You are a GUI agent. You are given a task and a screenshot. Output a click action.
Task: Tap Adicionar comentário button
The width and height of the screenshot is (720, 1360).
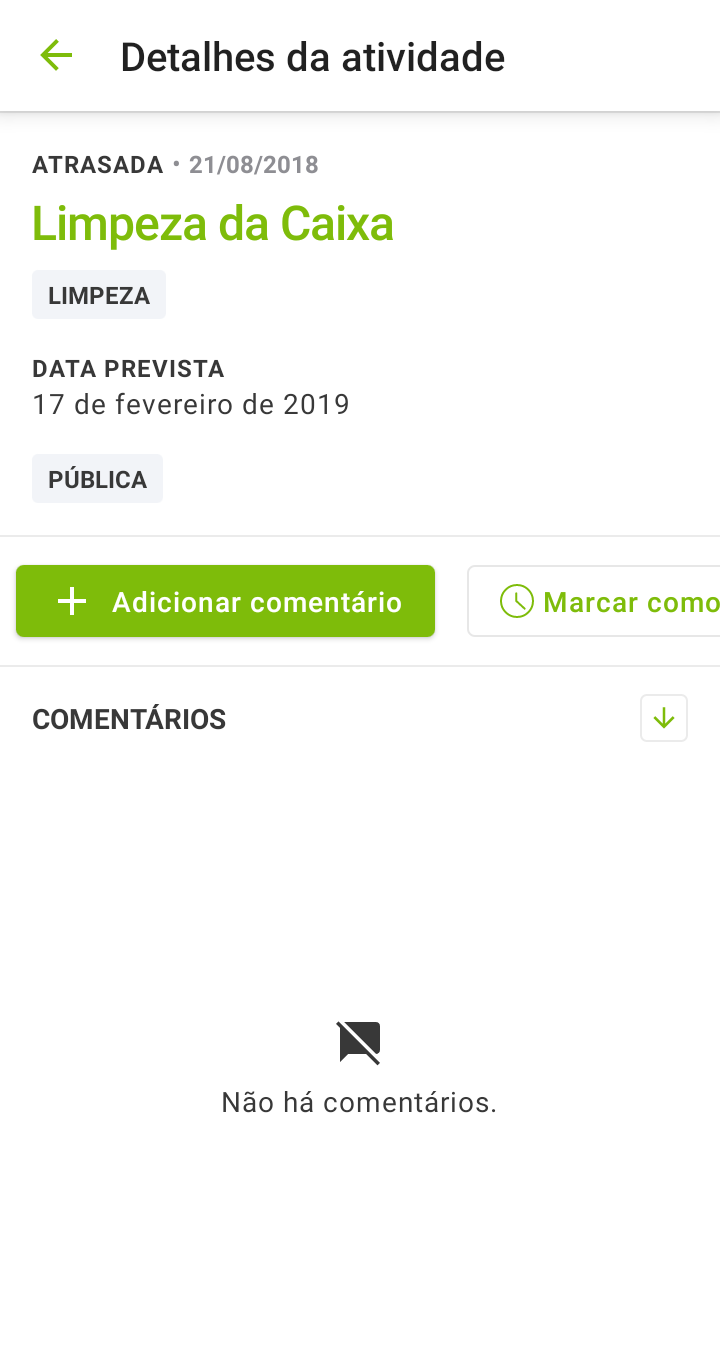[x=225, y=601]
